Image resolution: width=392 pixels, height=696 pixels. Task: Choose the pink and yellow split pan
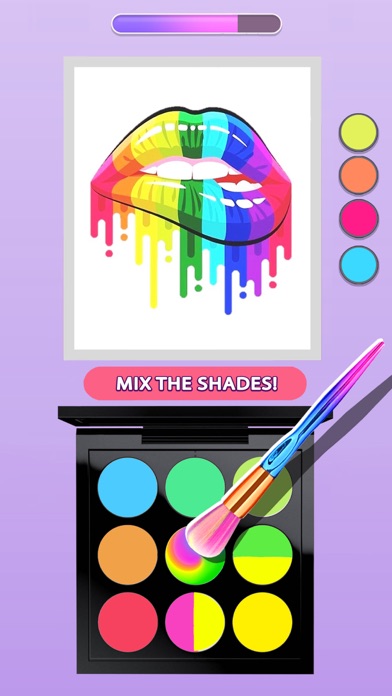tap(195, 622)
